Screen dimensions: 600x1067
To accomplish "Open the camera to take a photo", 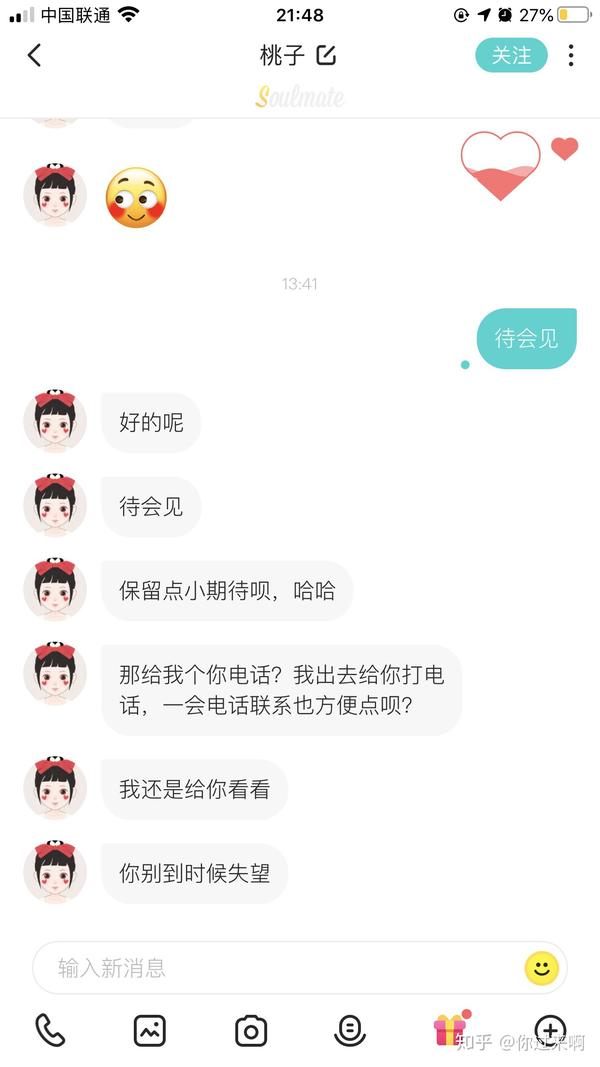I will (250, 1030).
